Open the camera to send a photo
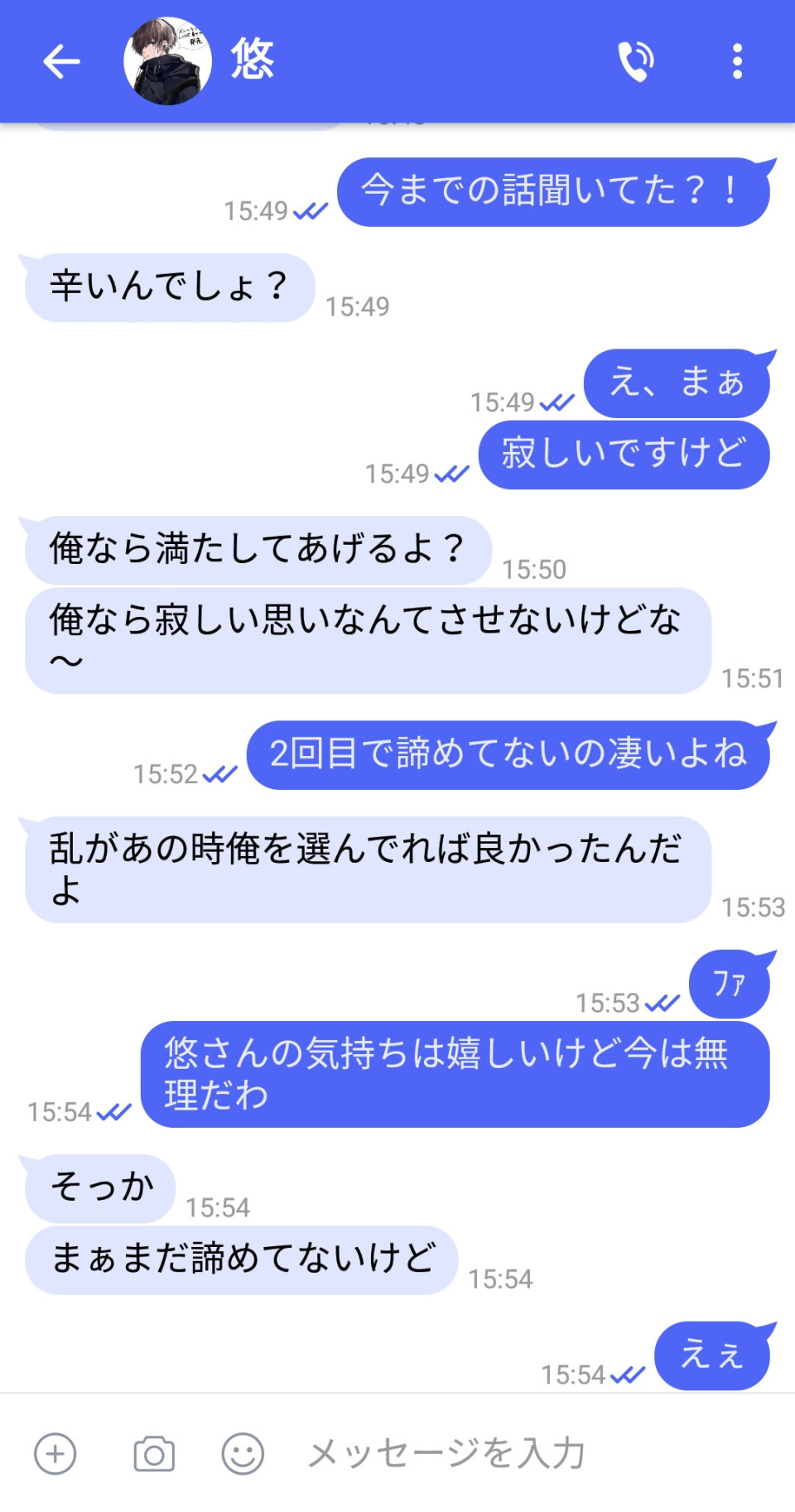Screen dimensions: 795x1512 click(x=154, y=1453)
